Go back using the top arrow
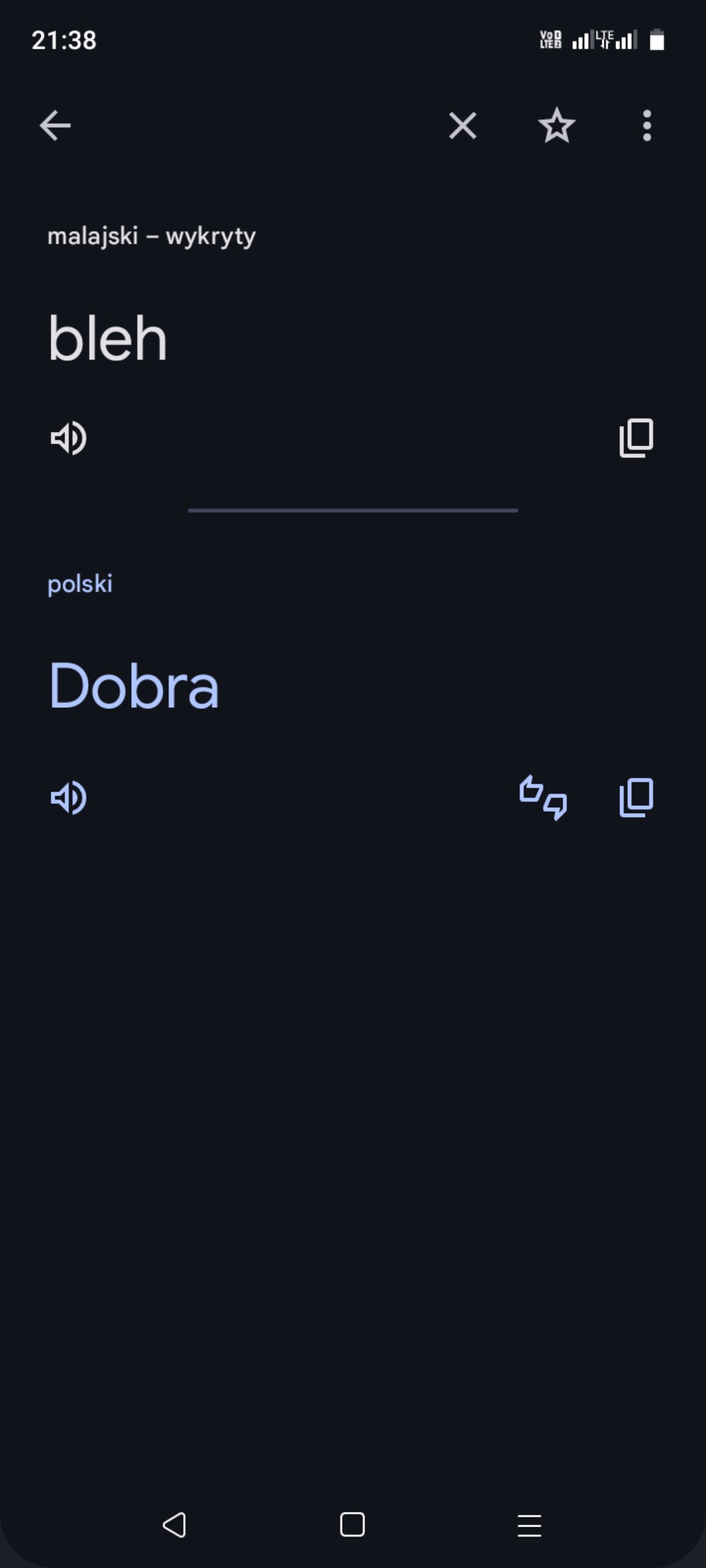This screenshot has height=1568, width=706. tap(55, 125)
